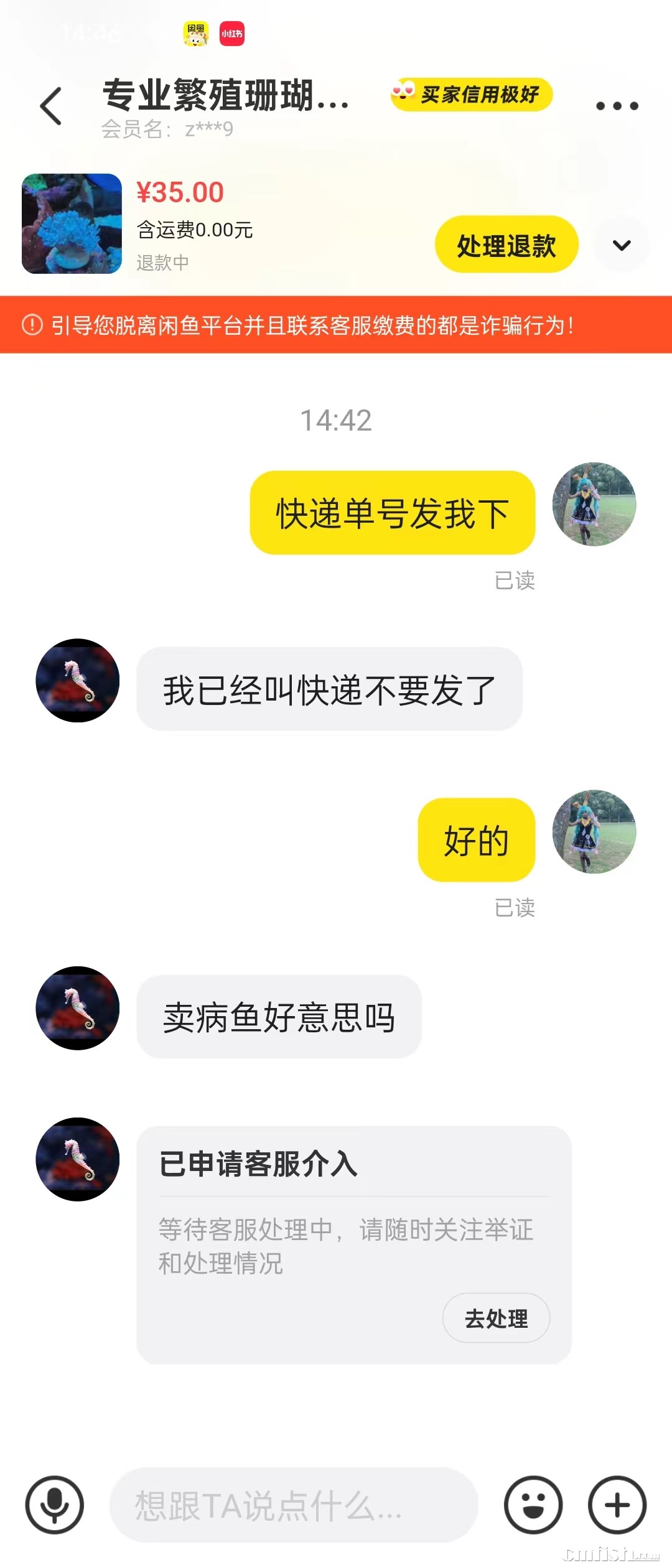Viewport: 672px width, 1568px height.
Task: Switch to voice input microphone
Action: click(55, 1505)
